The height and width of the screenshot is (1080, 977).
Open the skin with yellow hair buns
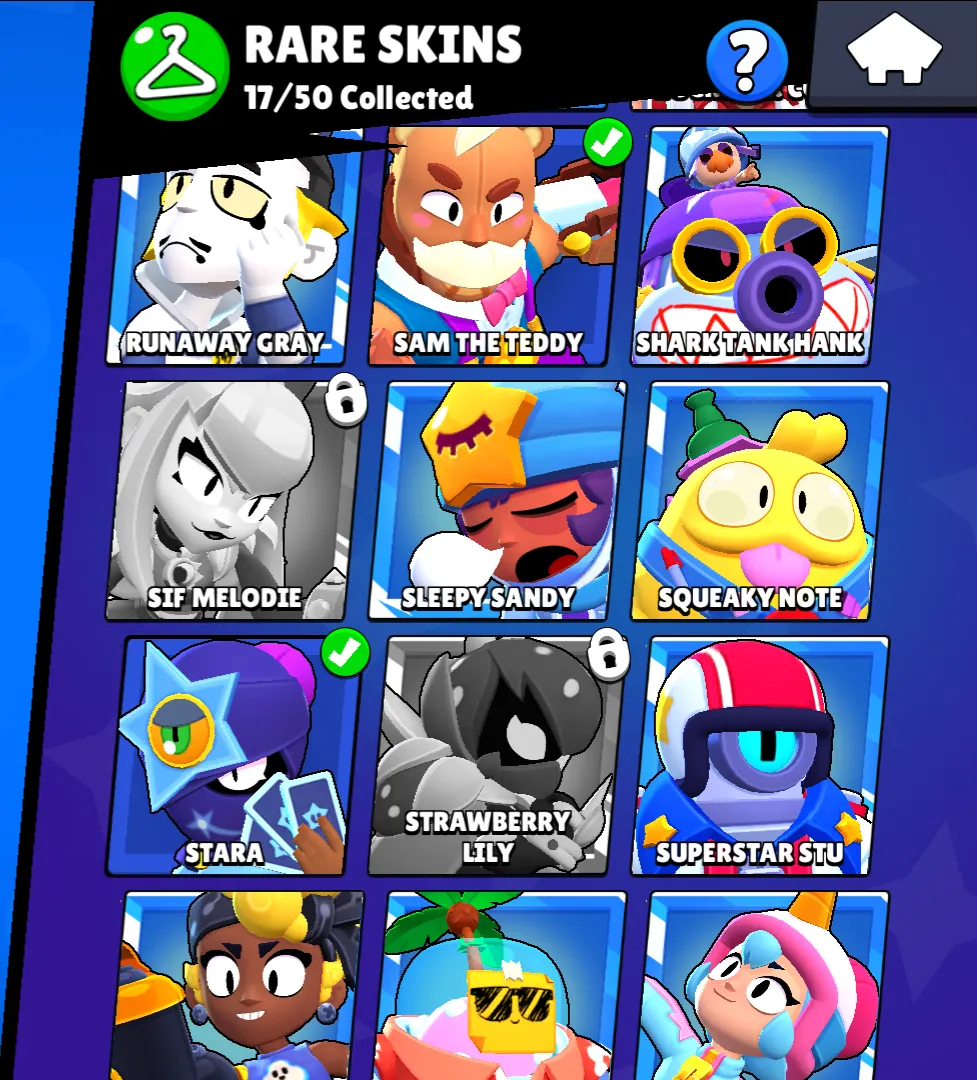click(238, 990)
